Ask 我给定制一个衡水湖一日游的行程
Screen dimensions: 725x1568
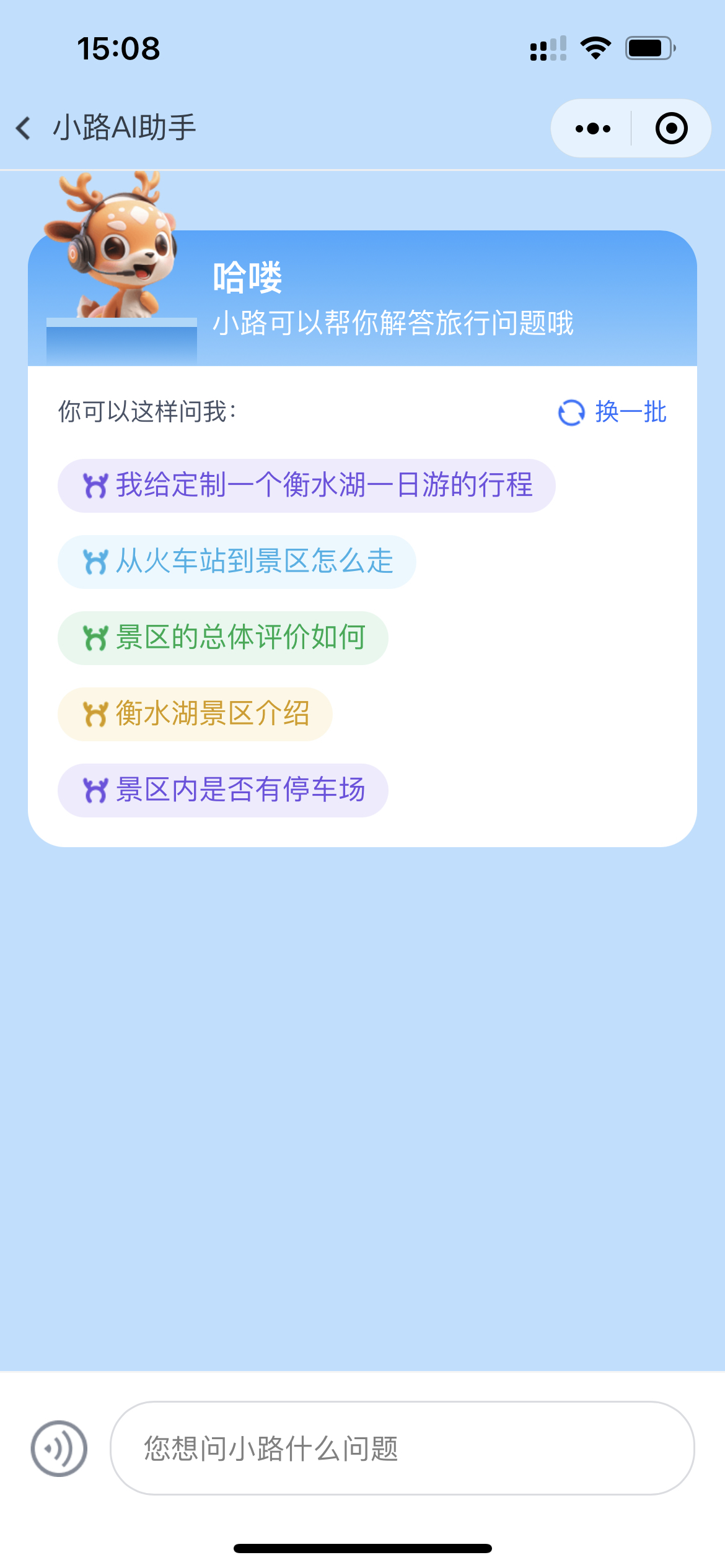(x=307, y=486)
